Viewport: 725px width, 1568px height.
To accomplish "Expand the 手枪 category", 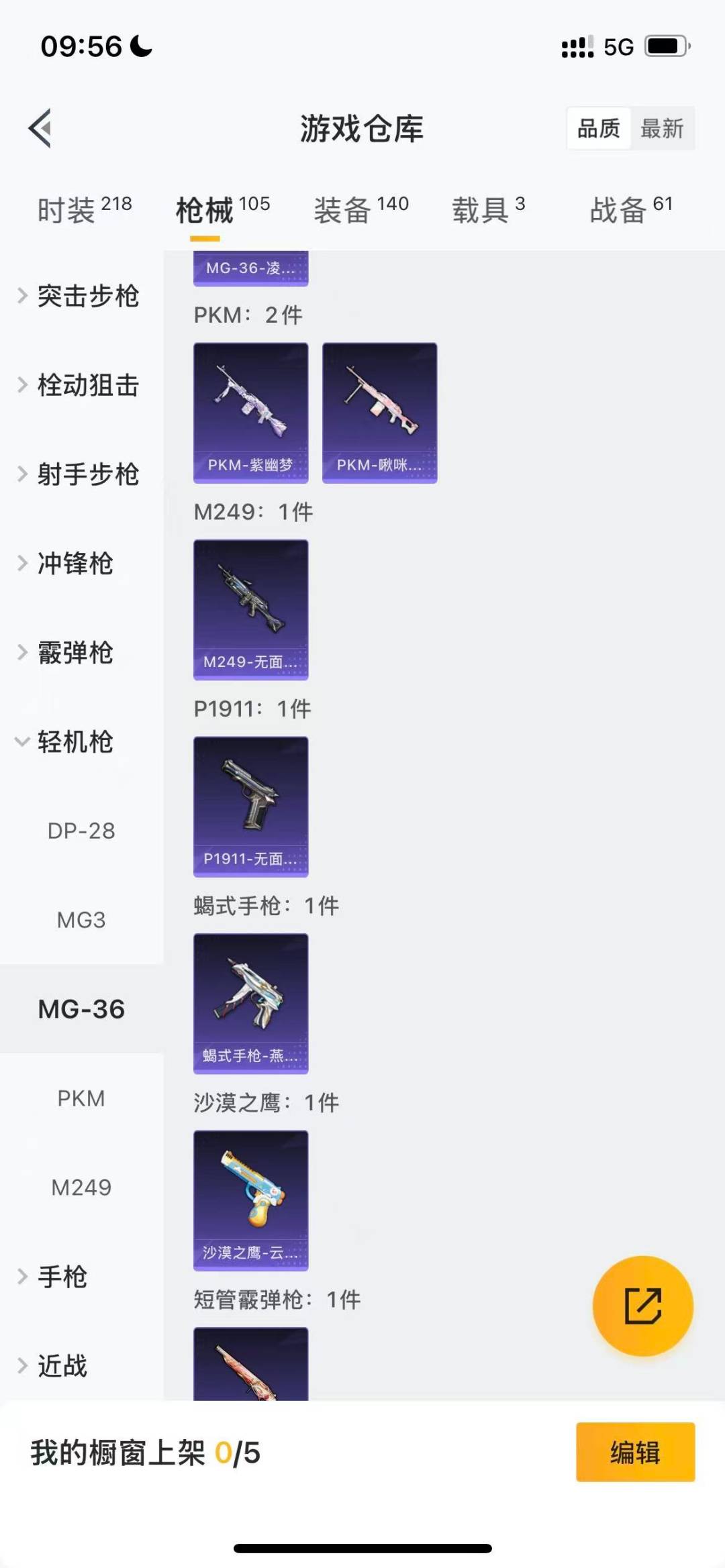I will (62, 1277).
